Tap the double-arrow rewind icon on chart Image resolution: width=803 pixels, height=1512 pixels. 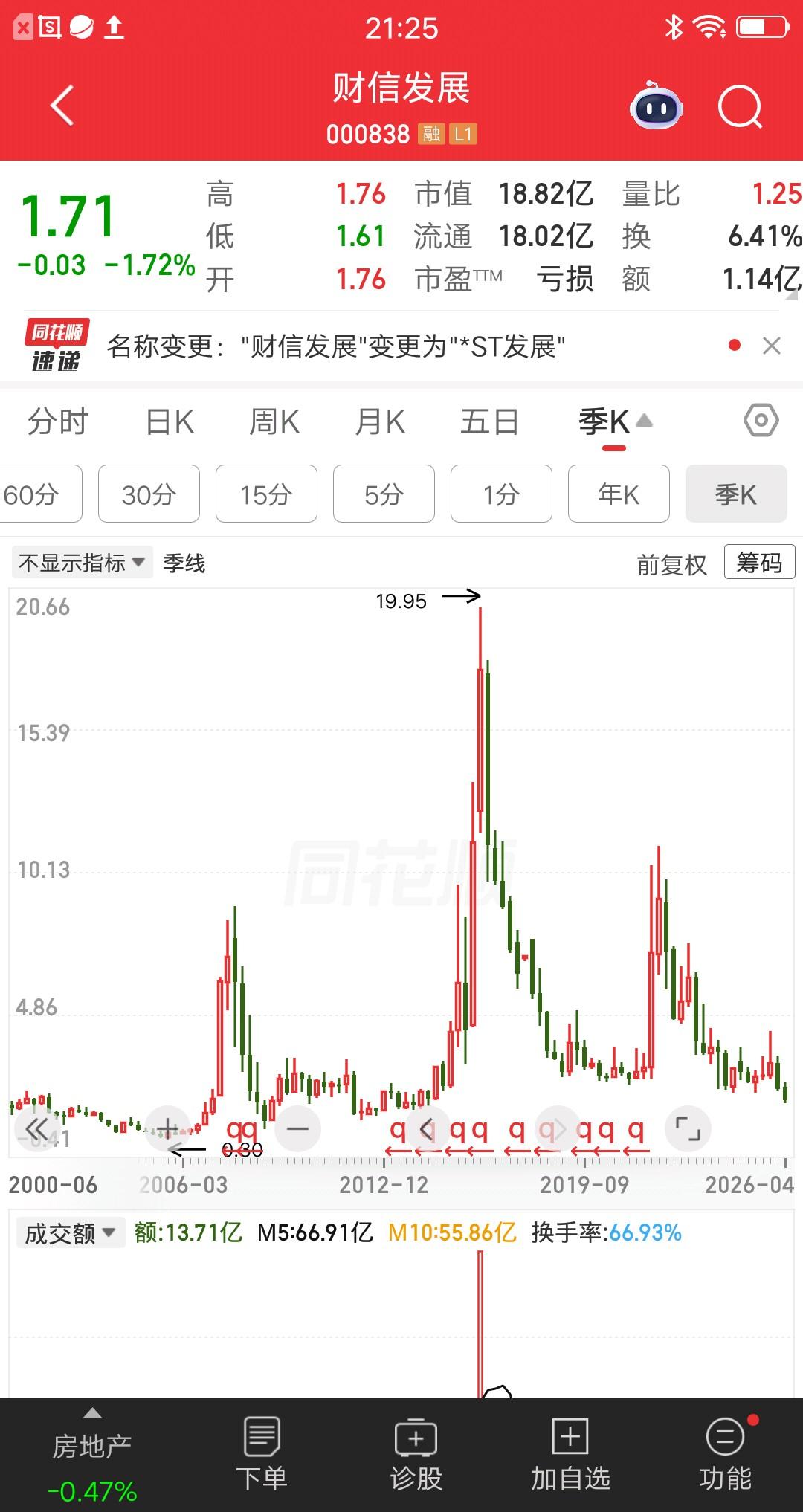[x=37, y=1128]
